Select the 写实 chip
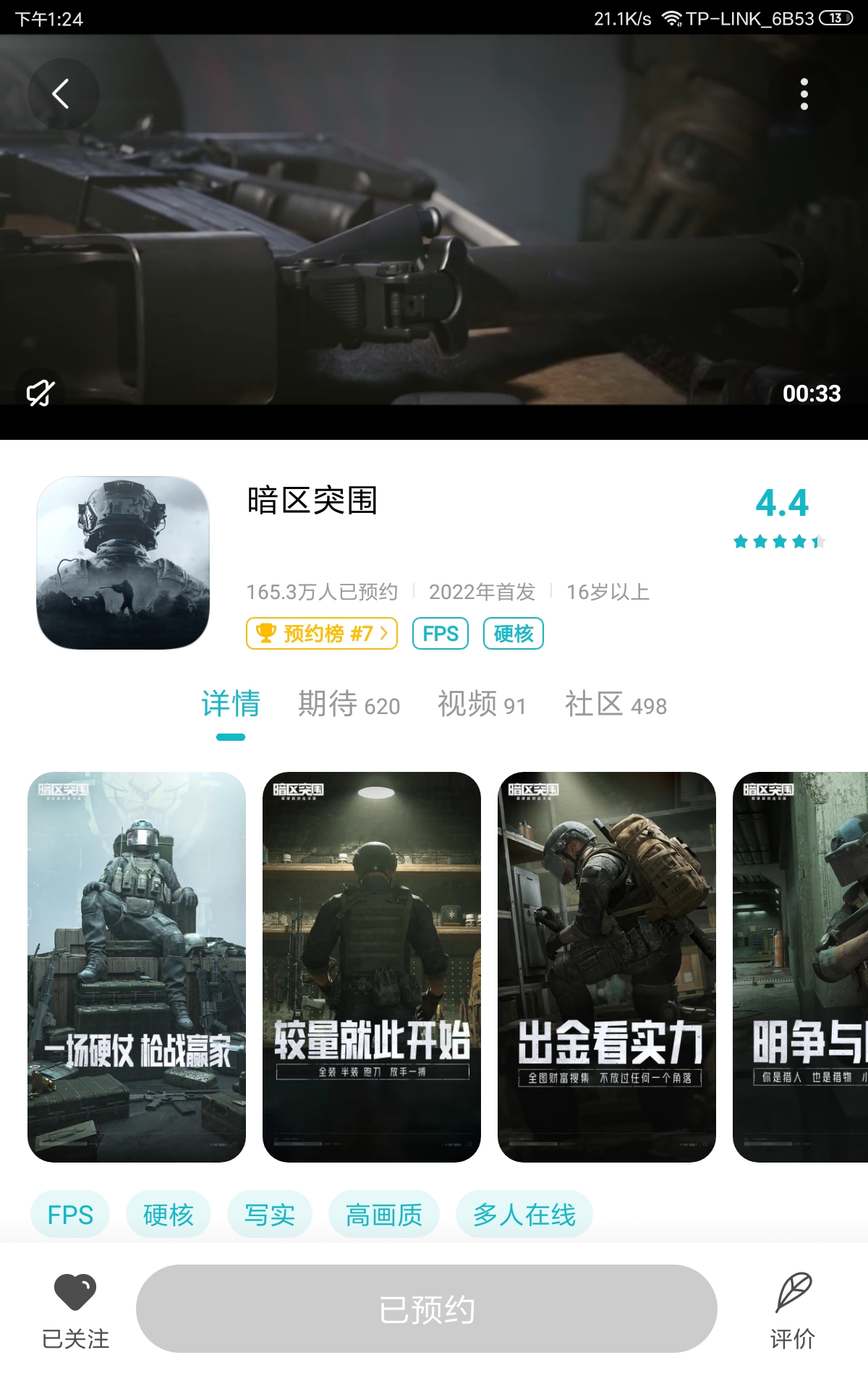The width and height of the screenshot is (868, 1389). pos(269,1215)
